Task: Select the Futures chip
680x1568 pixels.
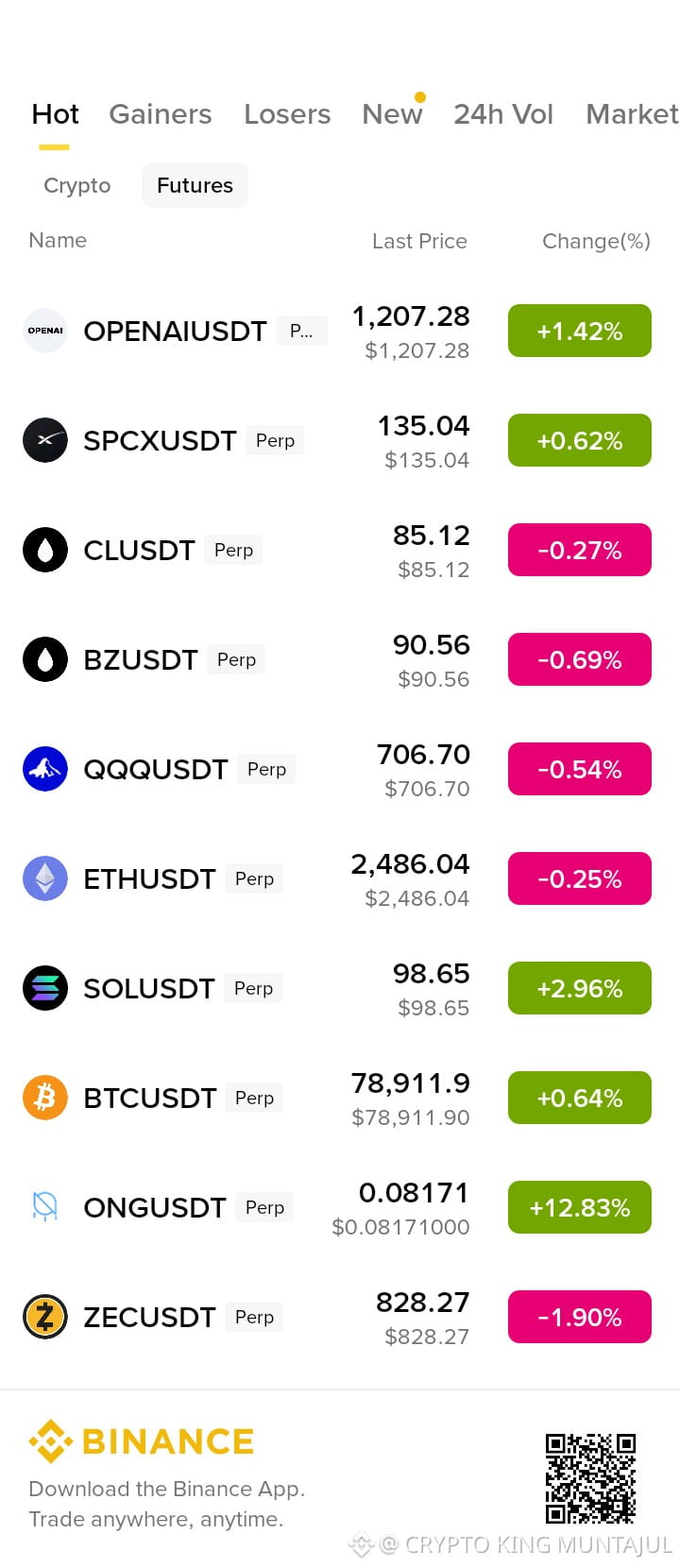Action: pos(195,185)
